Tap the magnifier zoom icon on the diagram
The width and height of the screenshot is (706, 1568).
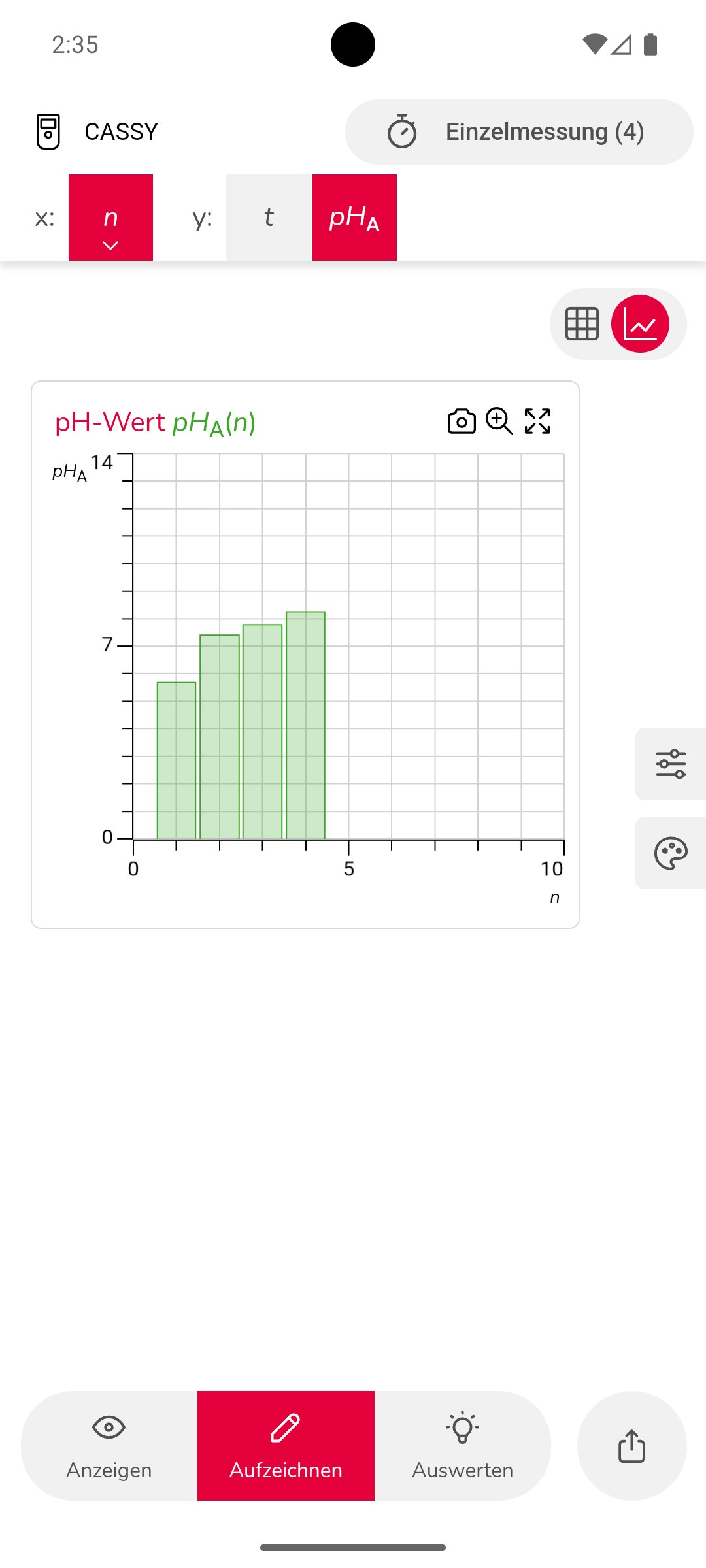[x=499, y=421]
